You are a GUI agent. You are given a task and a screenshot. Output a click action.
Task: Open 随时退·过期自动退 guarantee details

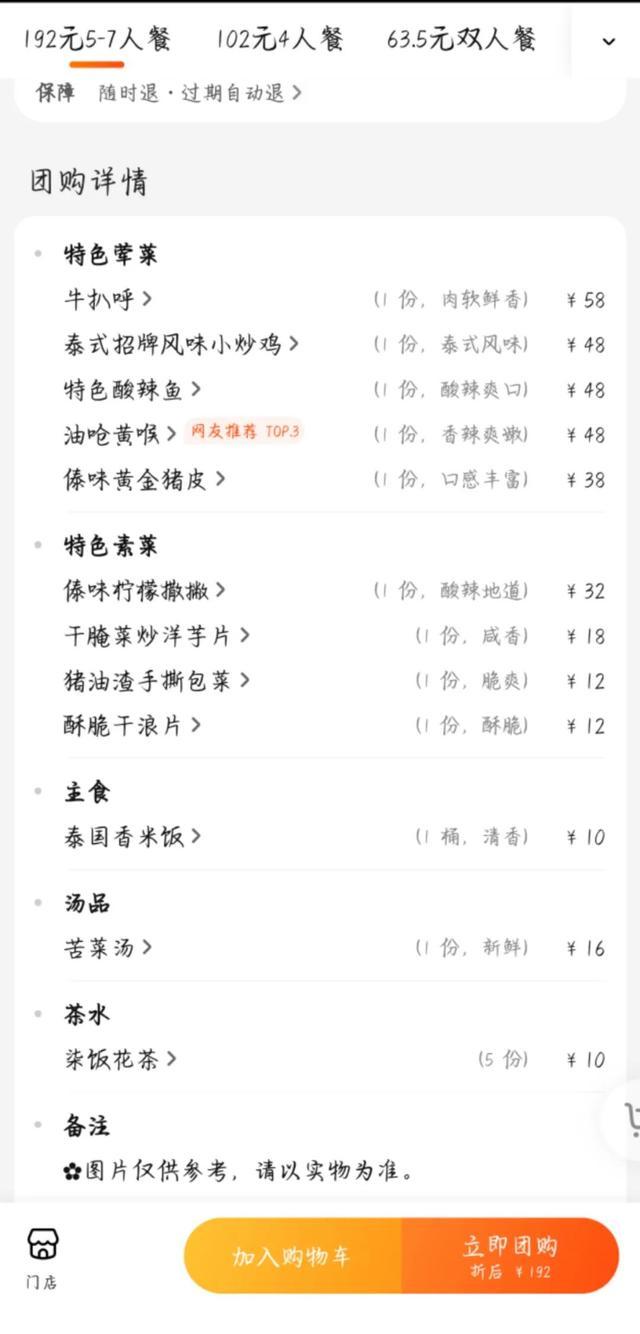coord(200,93)
